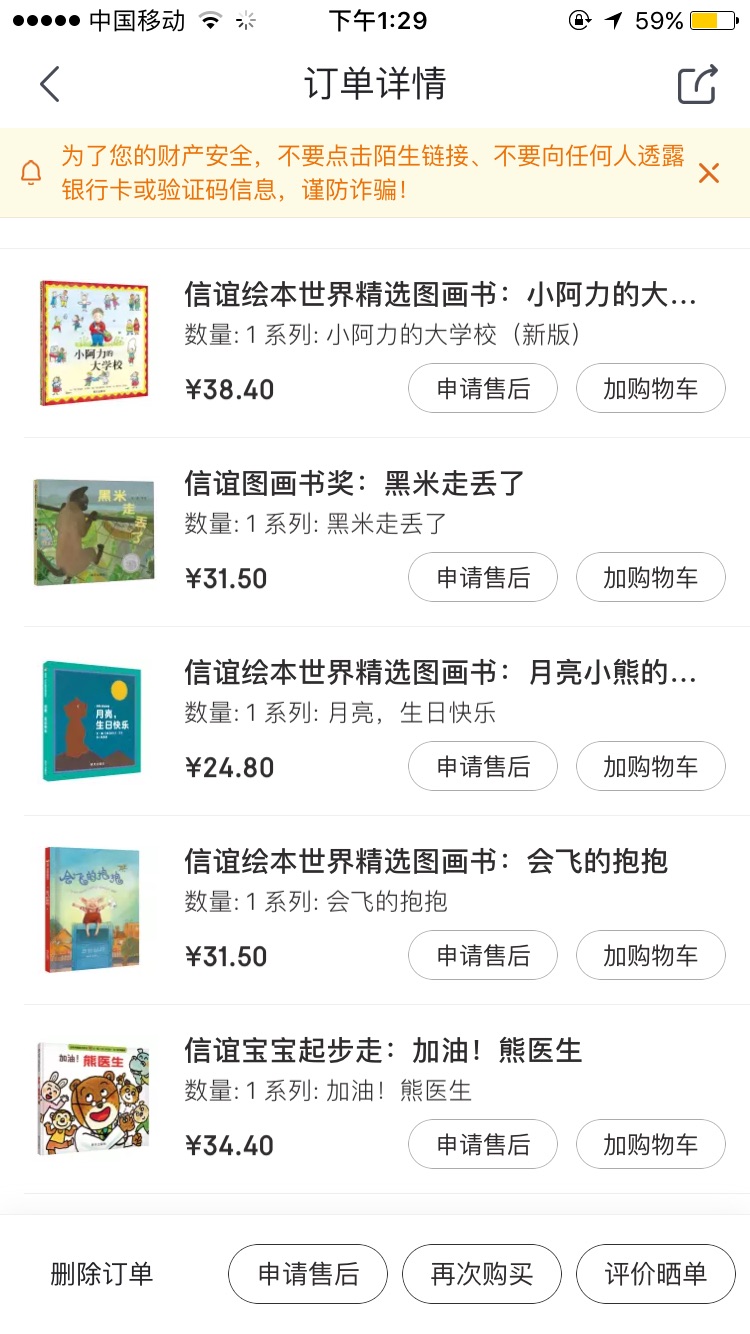Dismiss the fraud warning banner
Image resolution: width=750 pixels, height=1334 pixels.
click(x=709, y=173)
